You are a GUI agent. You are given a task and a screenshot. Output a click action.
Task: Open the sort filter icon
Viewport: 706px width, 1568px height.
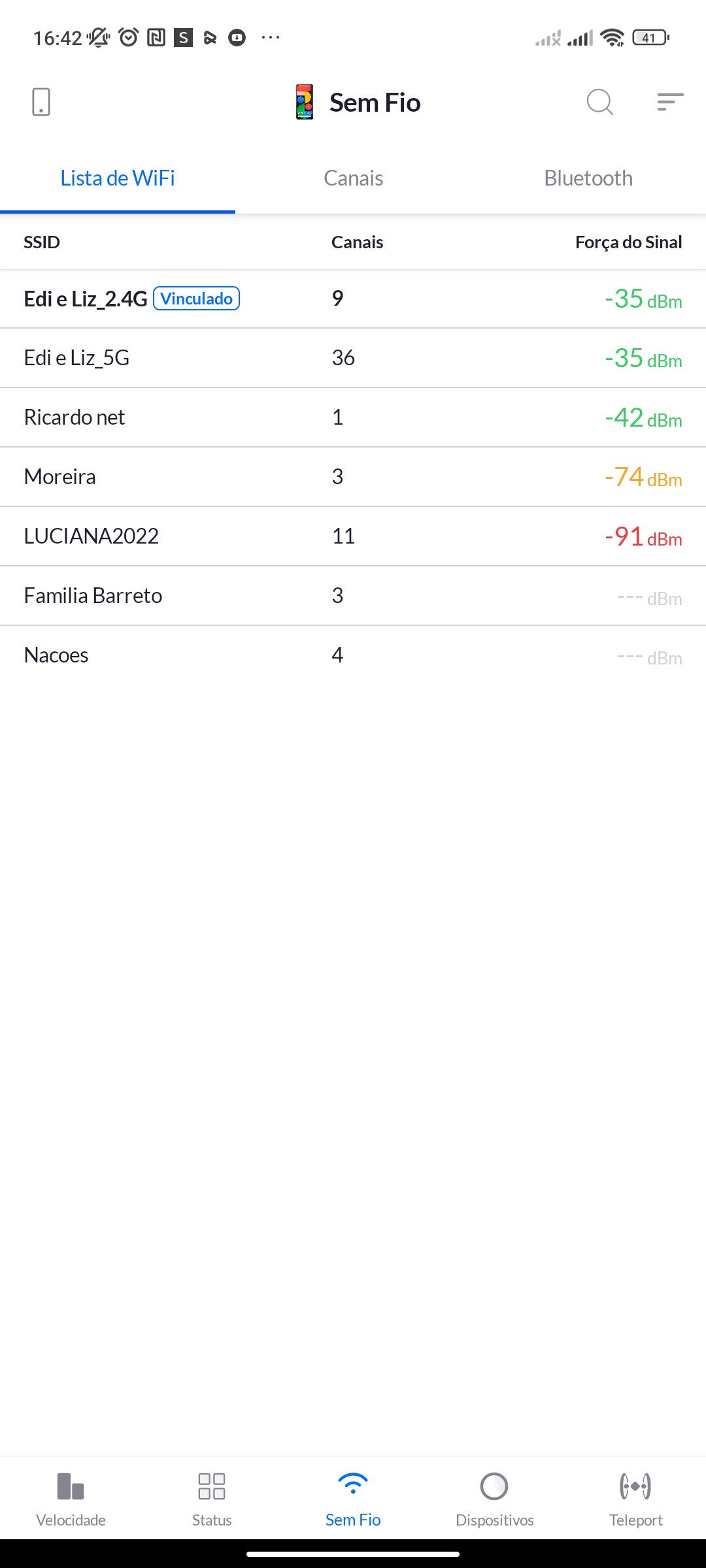pos(669,102)
